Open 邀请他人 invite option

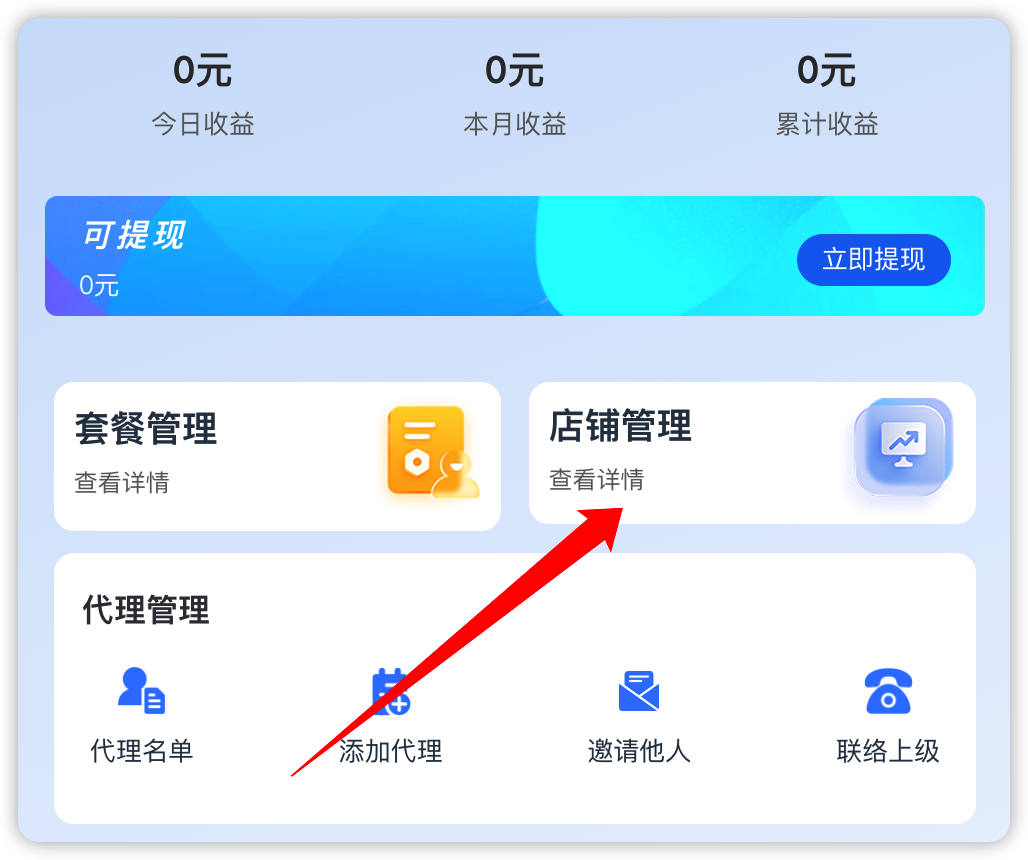[x=638, y=714]
